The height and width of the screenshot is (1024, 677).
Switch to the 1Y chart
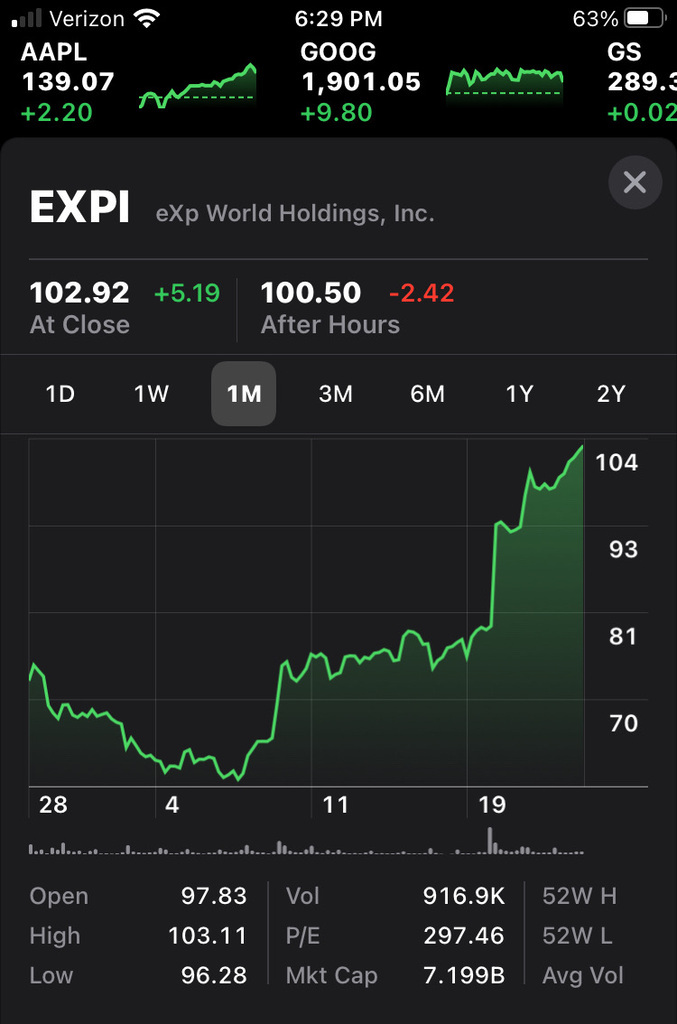point(519,394)
